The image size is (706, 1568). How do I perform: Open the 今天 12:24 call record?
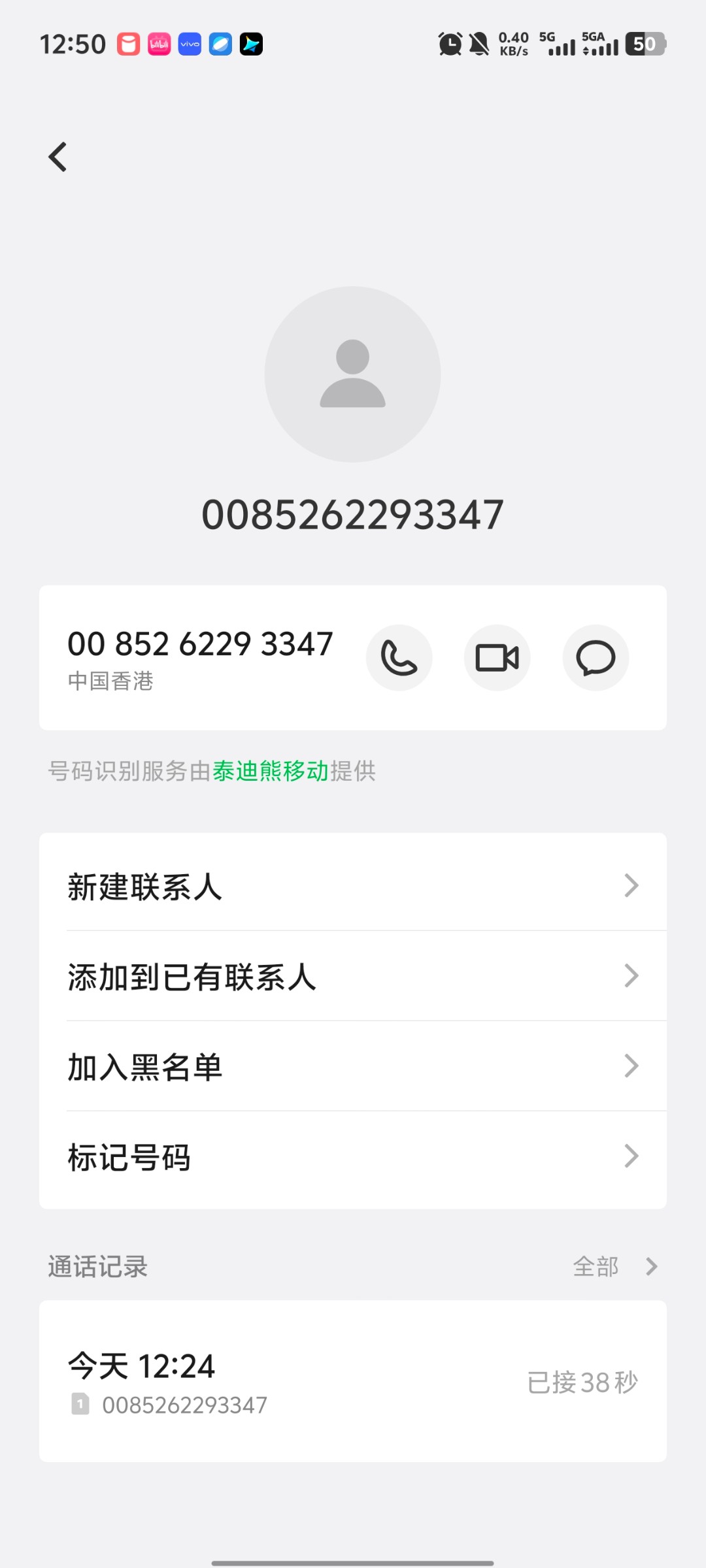(x=353, y=1381)
